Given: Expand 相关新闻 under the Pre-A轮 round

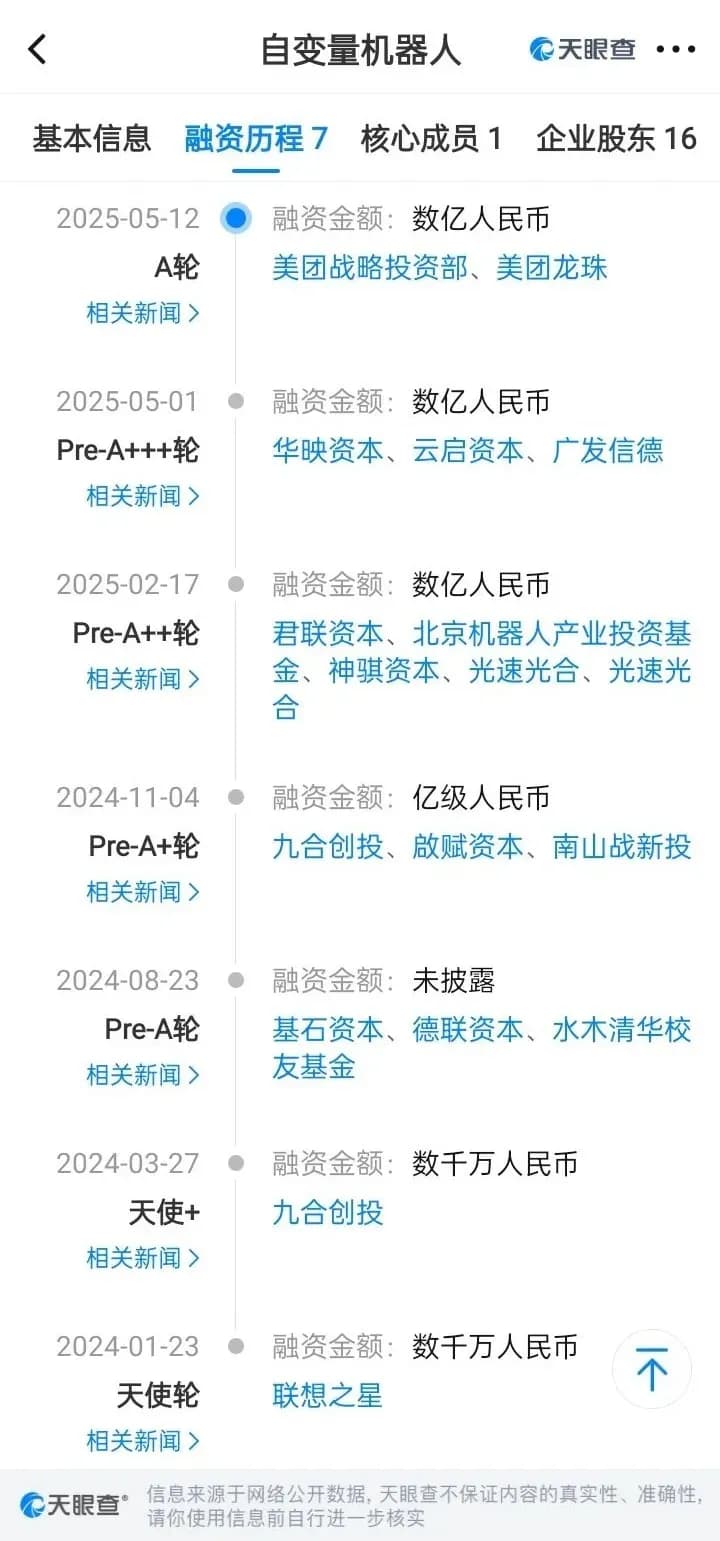Looking at the screenshot, I should click(142, 1076).
